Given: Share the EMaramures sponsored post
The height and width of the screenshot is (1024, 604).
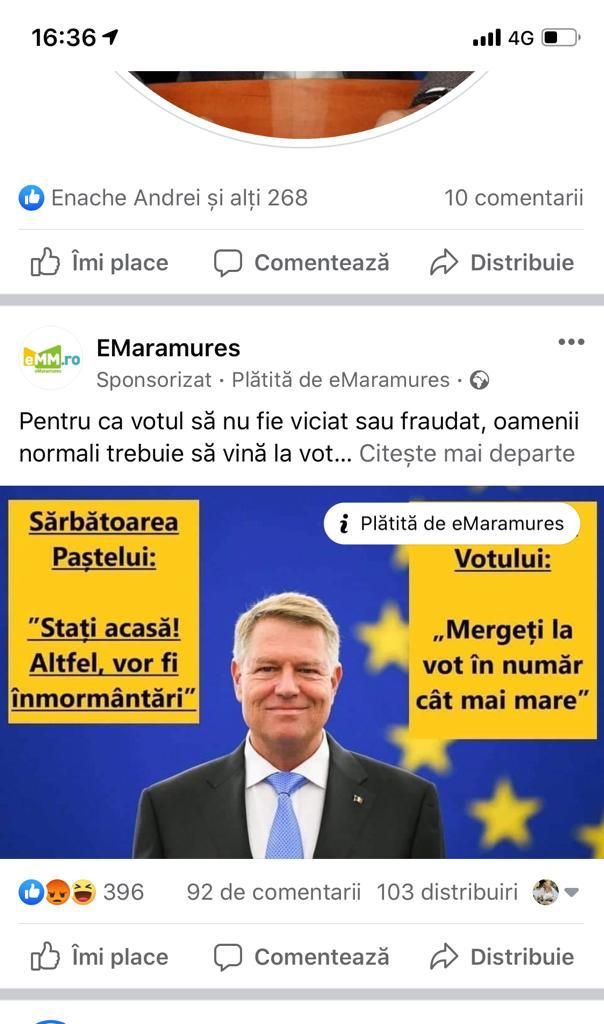Looking at the screenshot, I should (x=502, y=957).
